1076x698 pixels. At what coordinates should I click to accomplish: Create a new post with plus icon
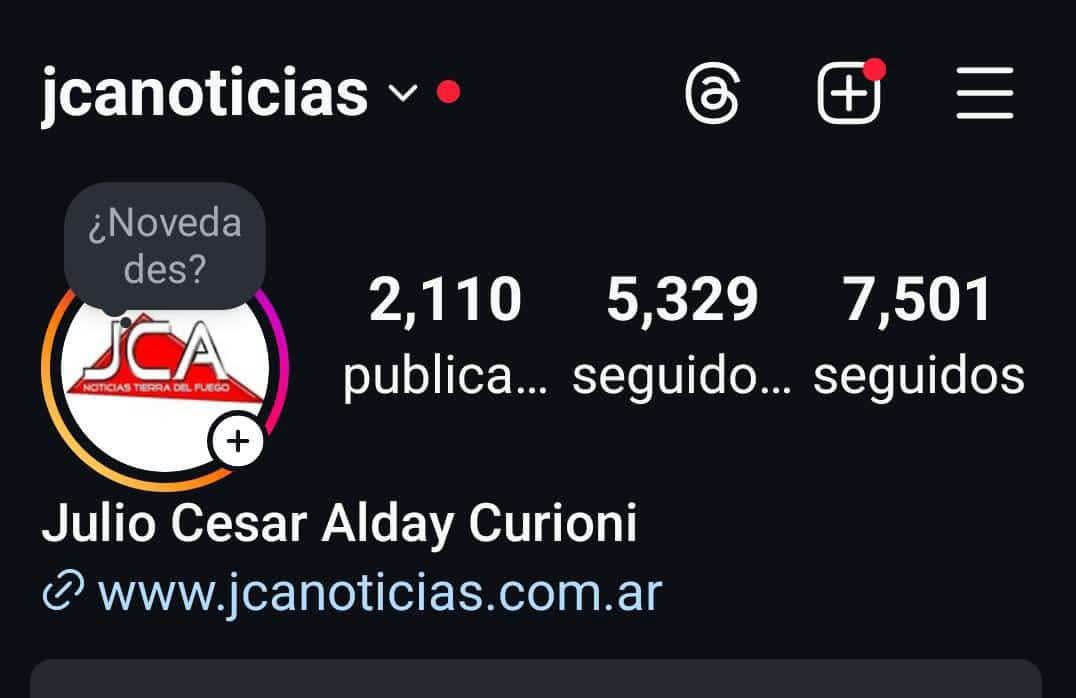click(x=848, y=95)
